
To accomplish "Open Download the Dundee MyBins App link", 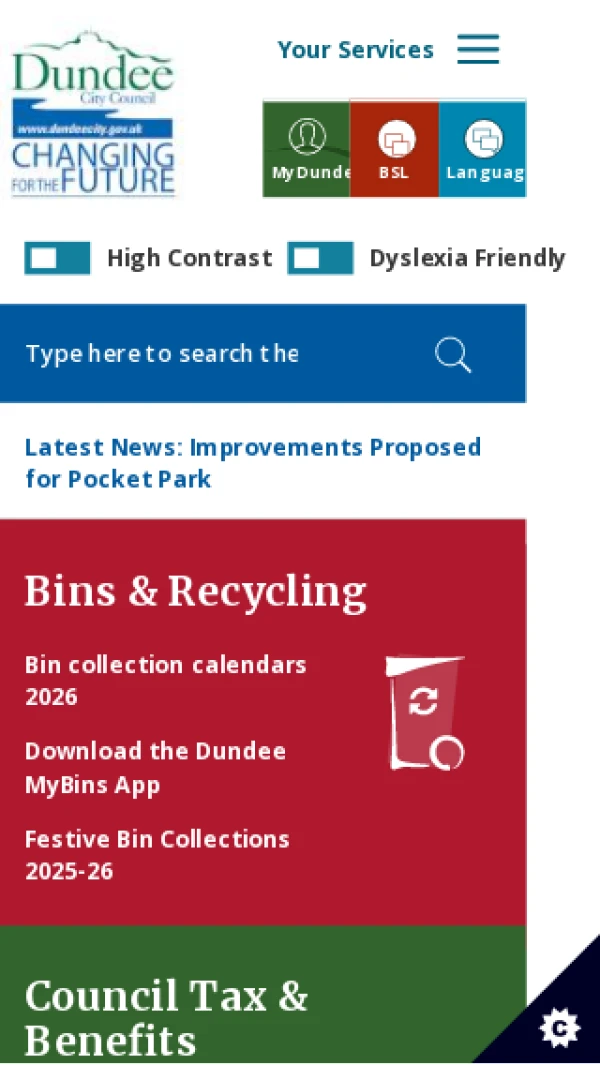I will point(155,767).
